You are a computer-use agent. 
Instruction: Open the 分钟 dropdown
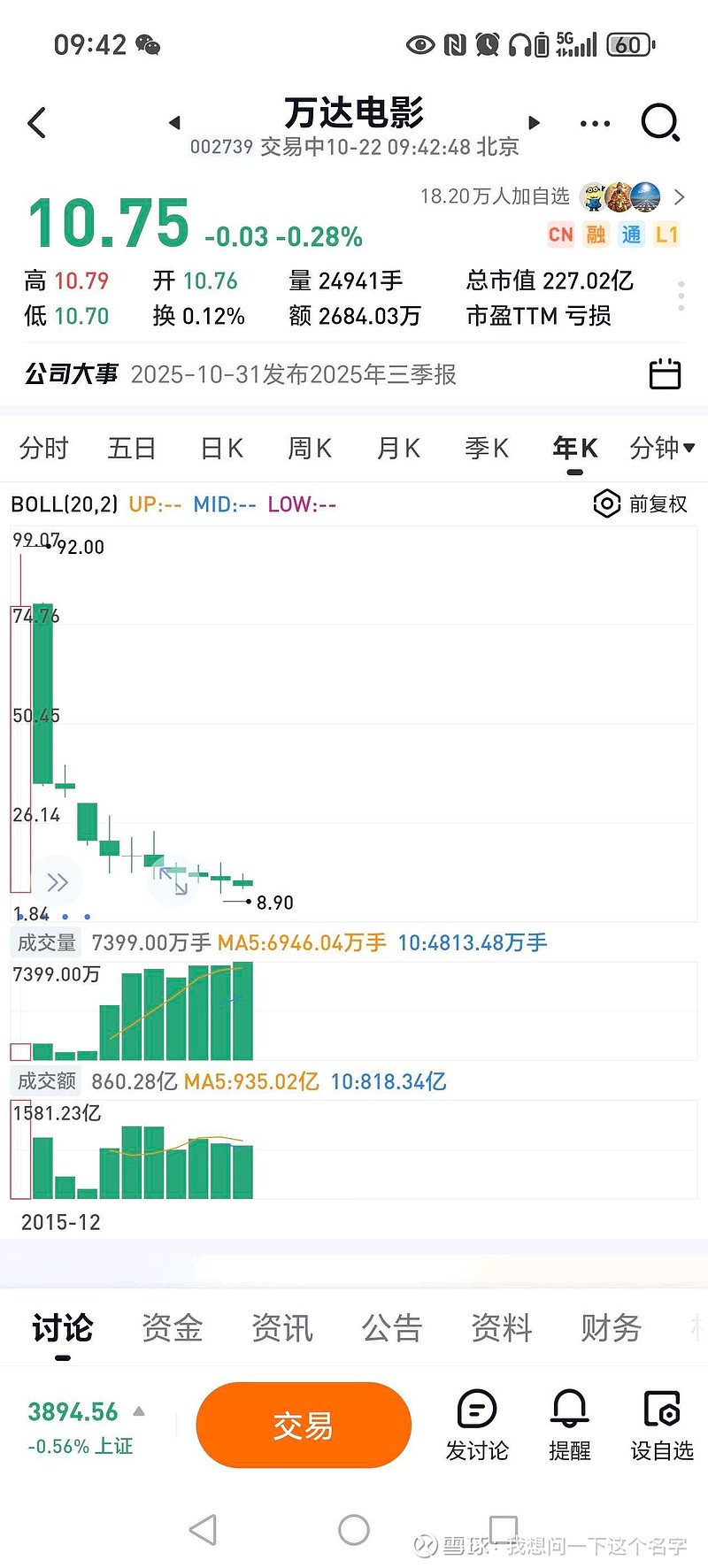(x=661, y=449)
